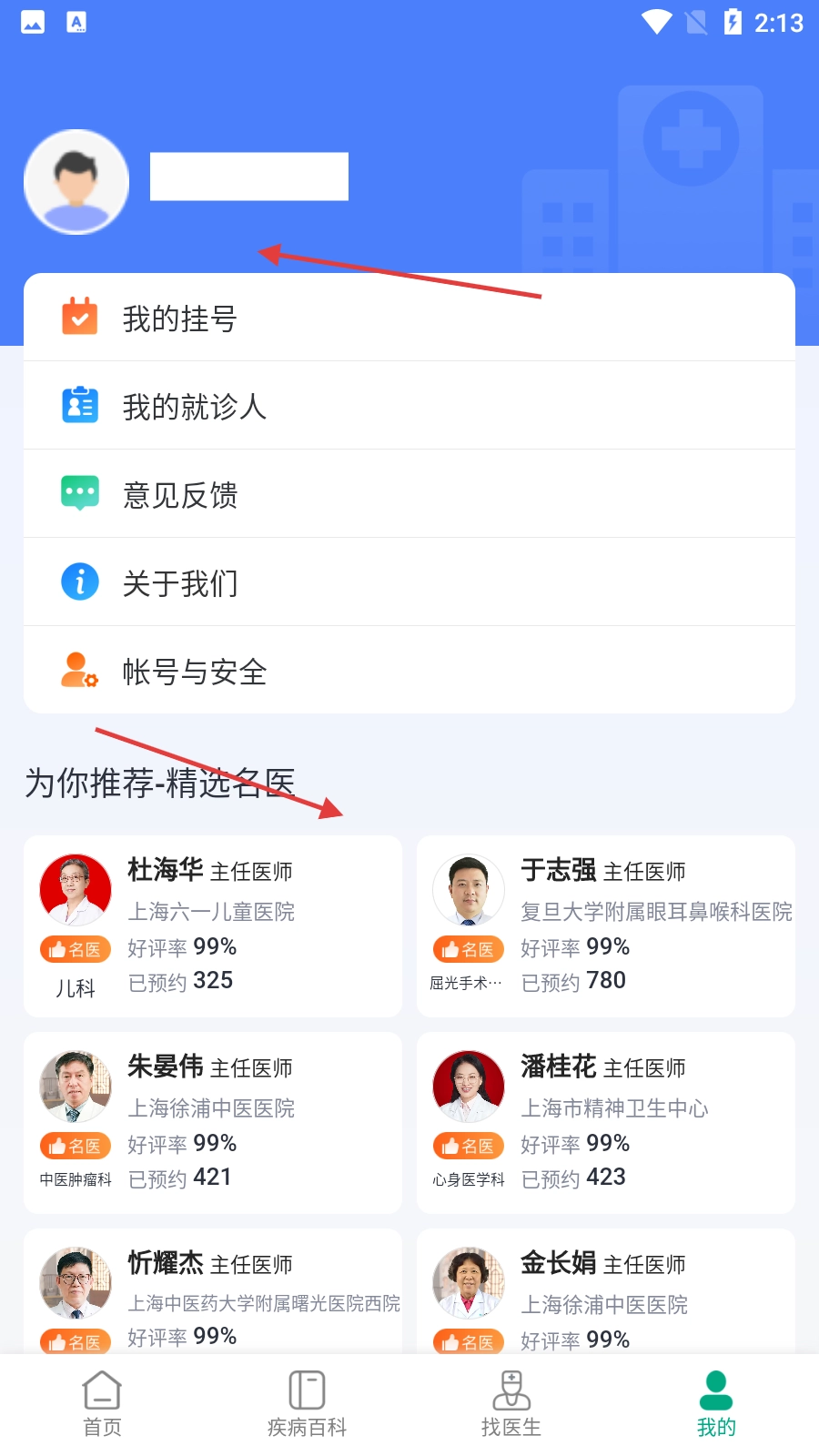Screen dimensions: 819x1456
Task: View doctor 潘桂花's card
Action: point(605,1122)
